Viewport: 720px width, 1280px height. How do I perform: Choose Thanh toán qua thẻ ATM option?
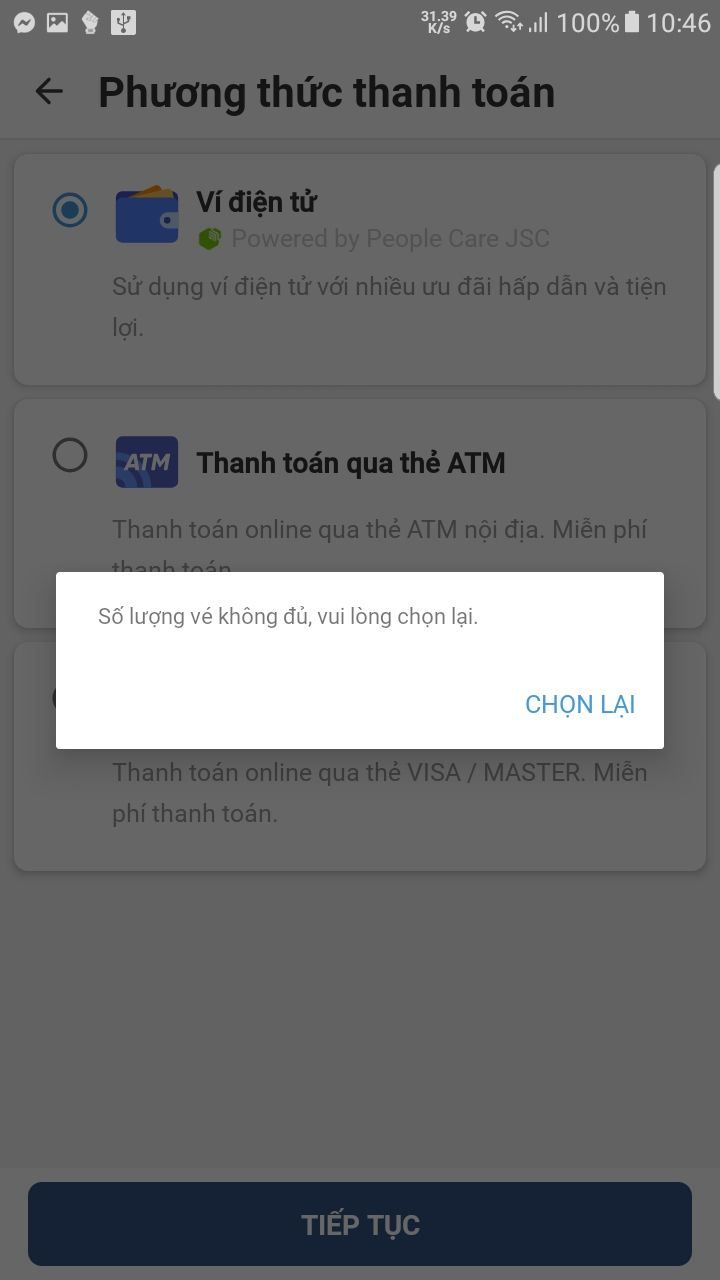[x=70, y=456]
